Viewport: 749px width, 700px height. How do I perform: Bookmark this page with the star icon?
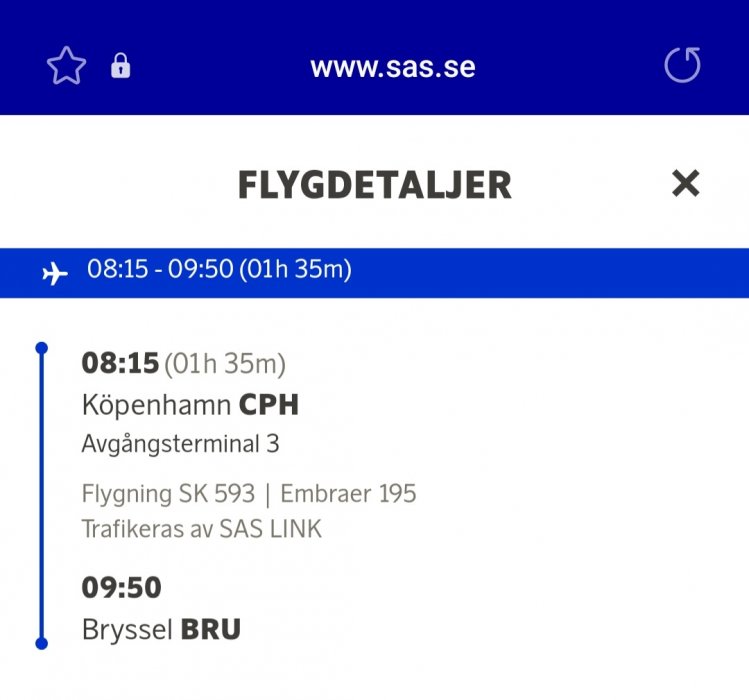pos(66,67)
